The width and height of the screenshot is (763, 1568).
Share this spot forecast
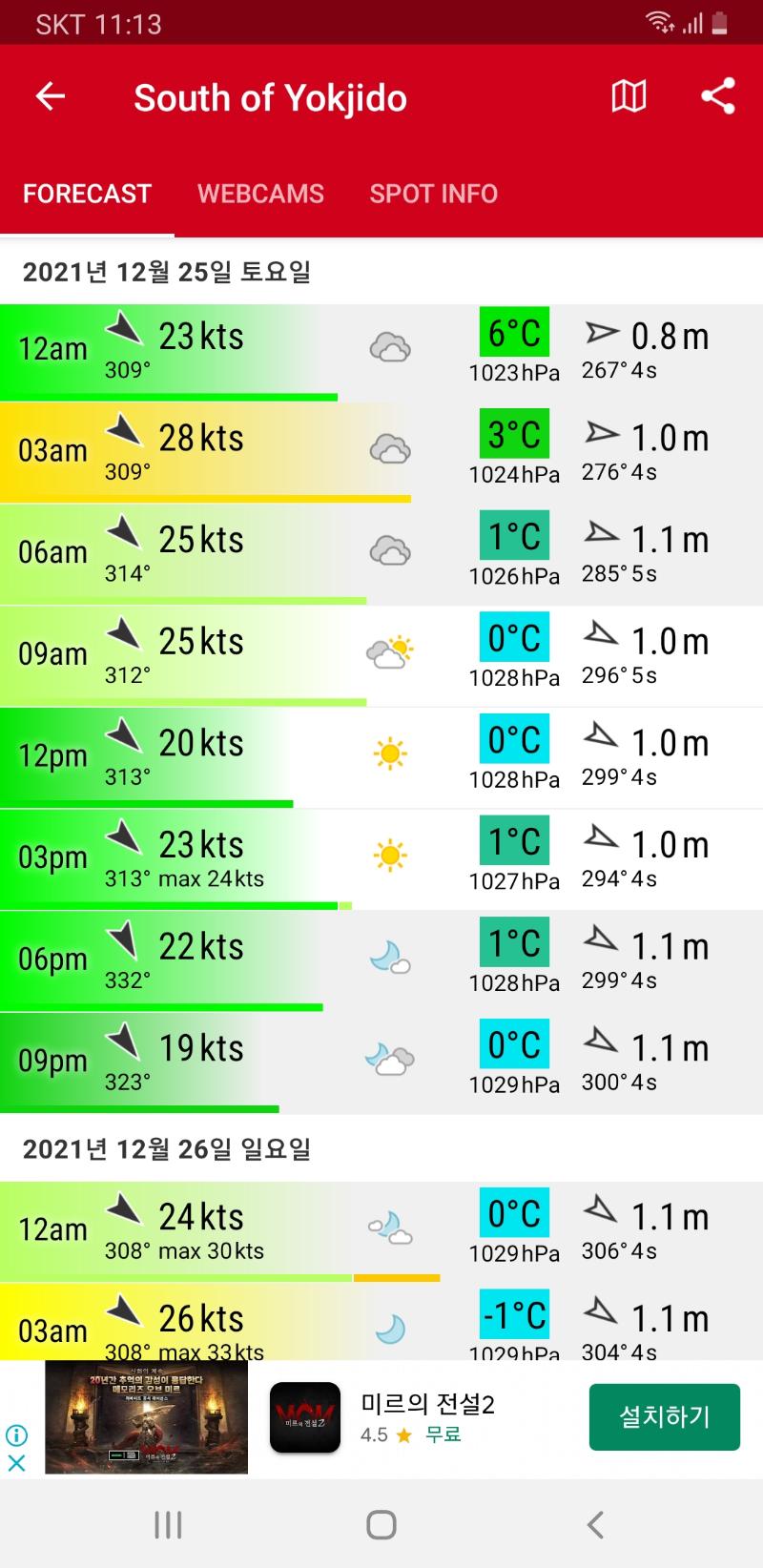[x=717, y=96]
